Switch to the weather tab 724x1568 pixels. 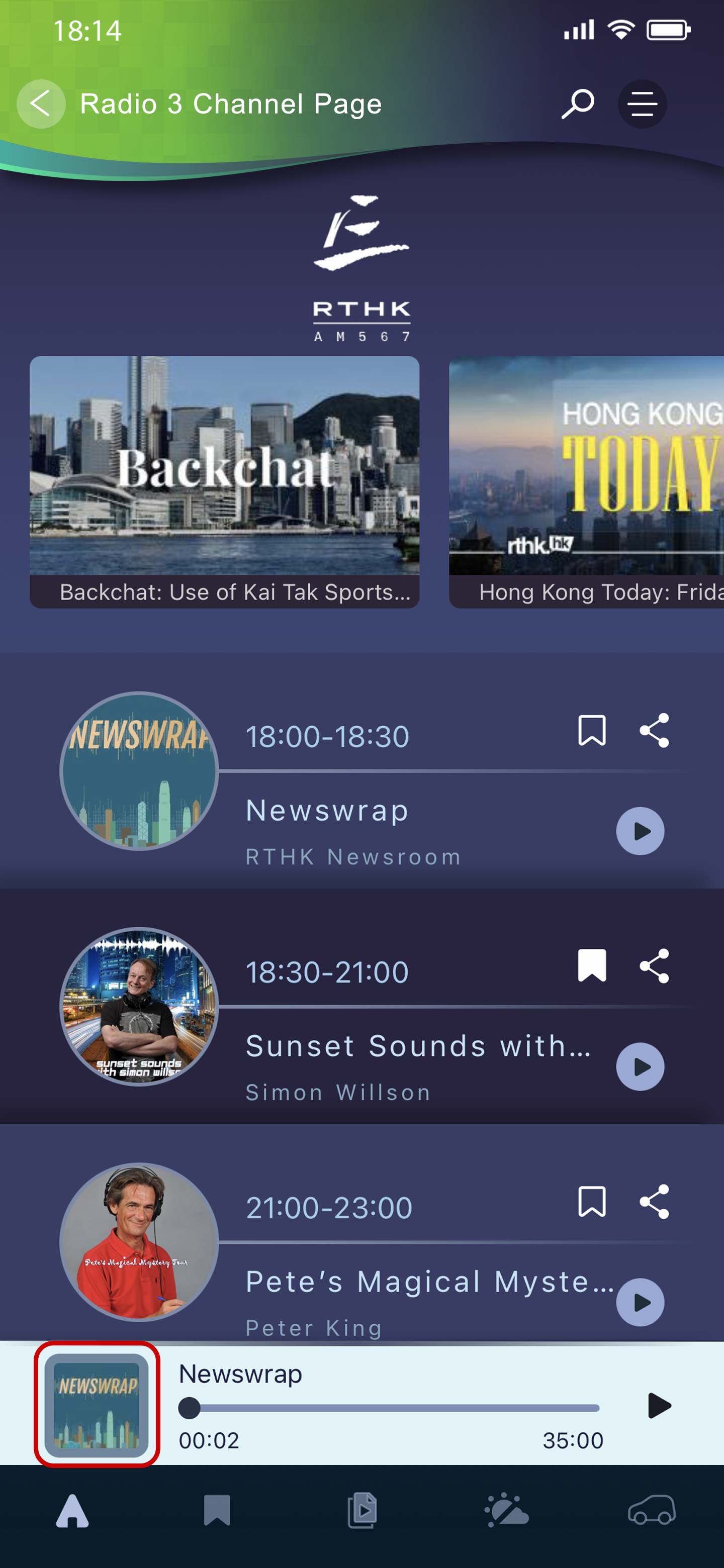coord(507,1510)
